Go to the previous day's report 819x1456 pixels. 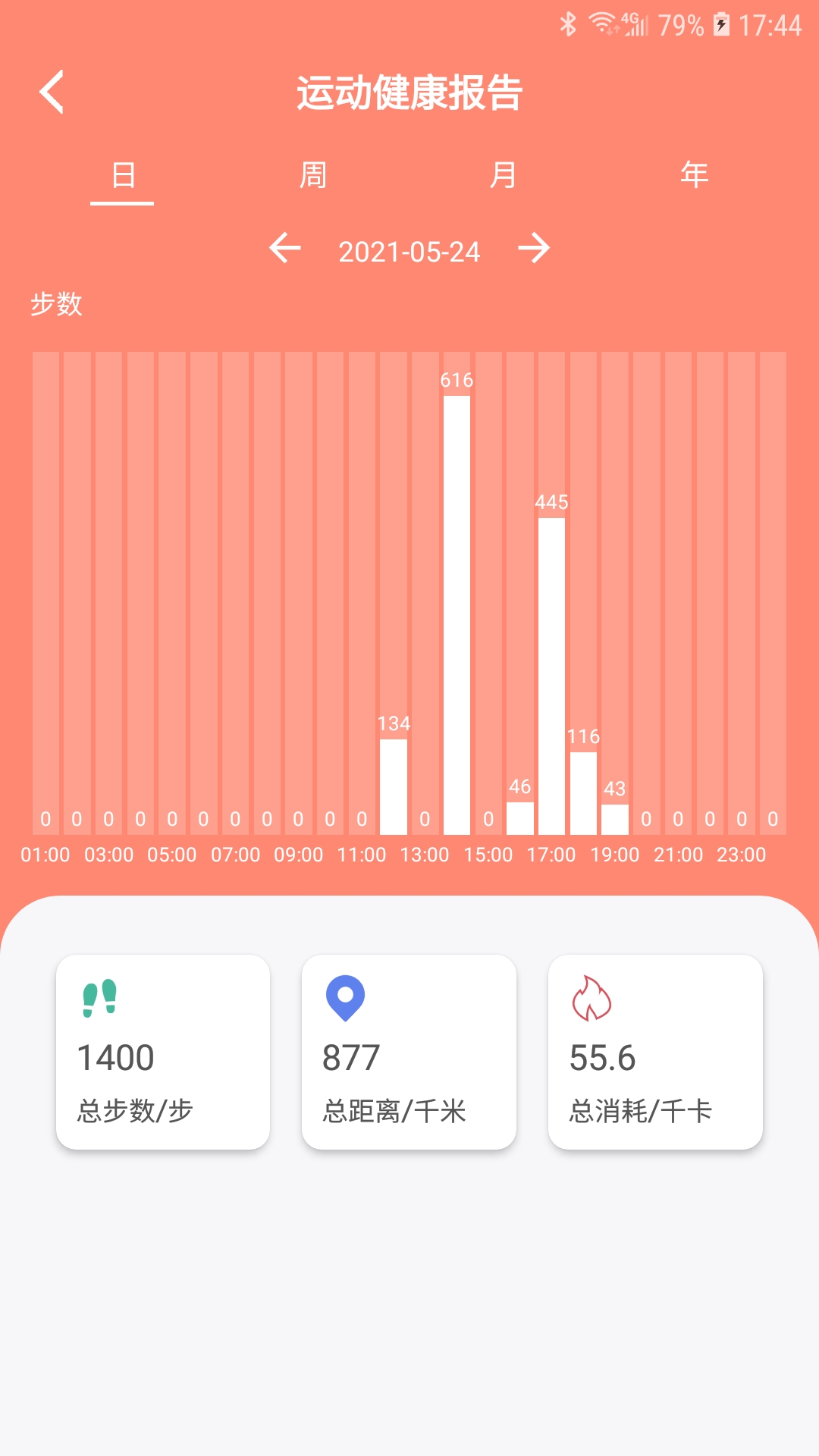(x=285, y=249)
